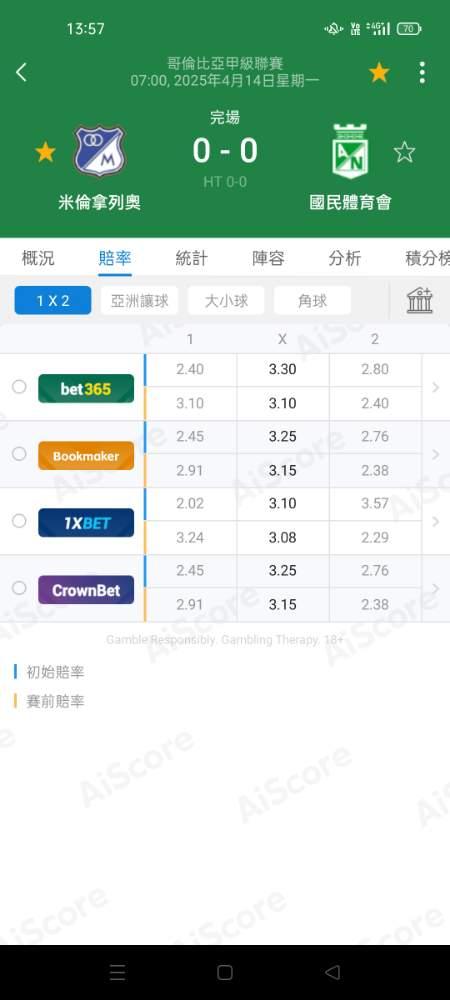
Task: Open the 1XBET odds details chevron
Action: point(436,521)
